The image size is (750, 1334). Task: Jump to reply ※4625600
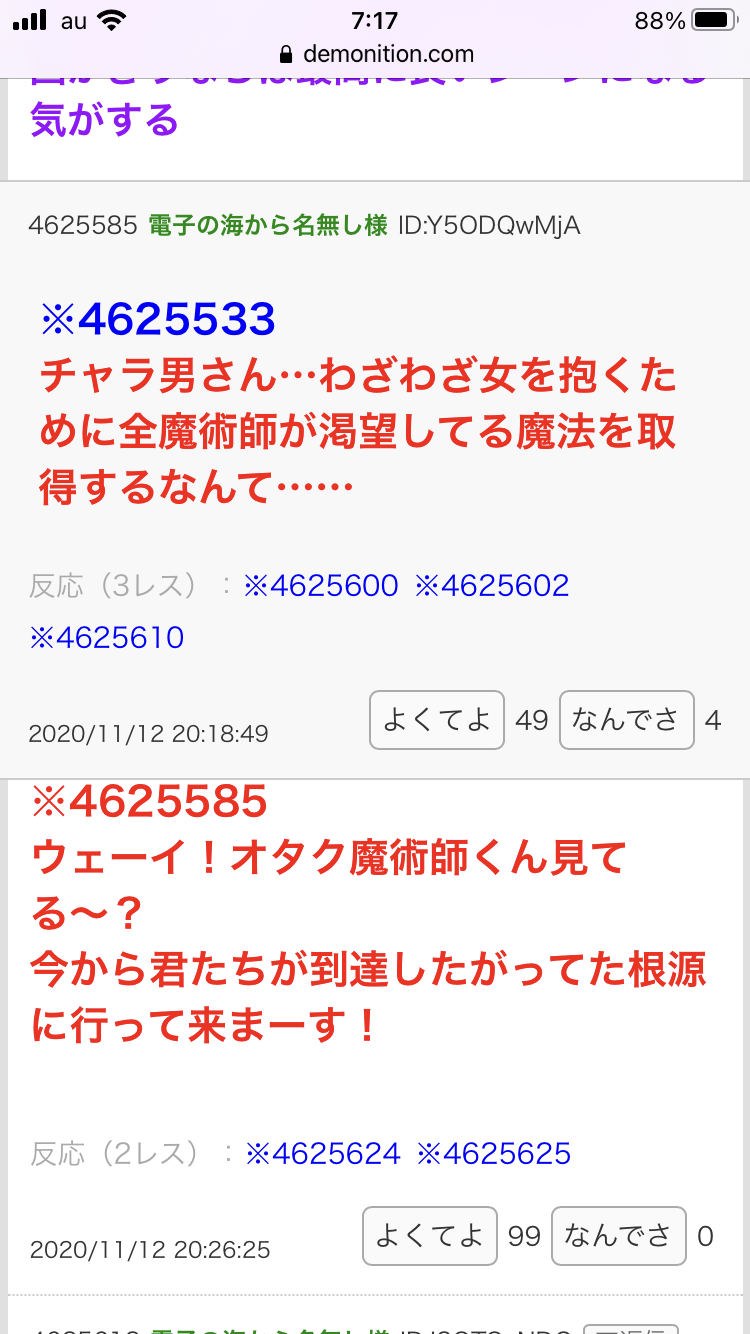(321, 585)
